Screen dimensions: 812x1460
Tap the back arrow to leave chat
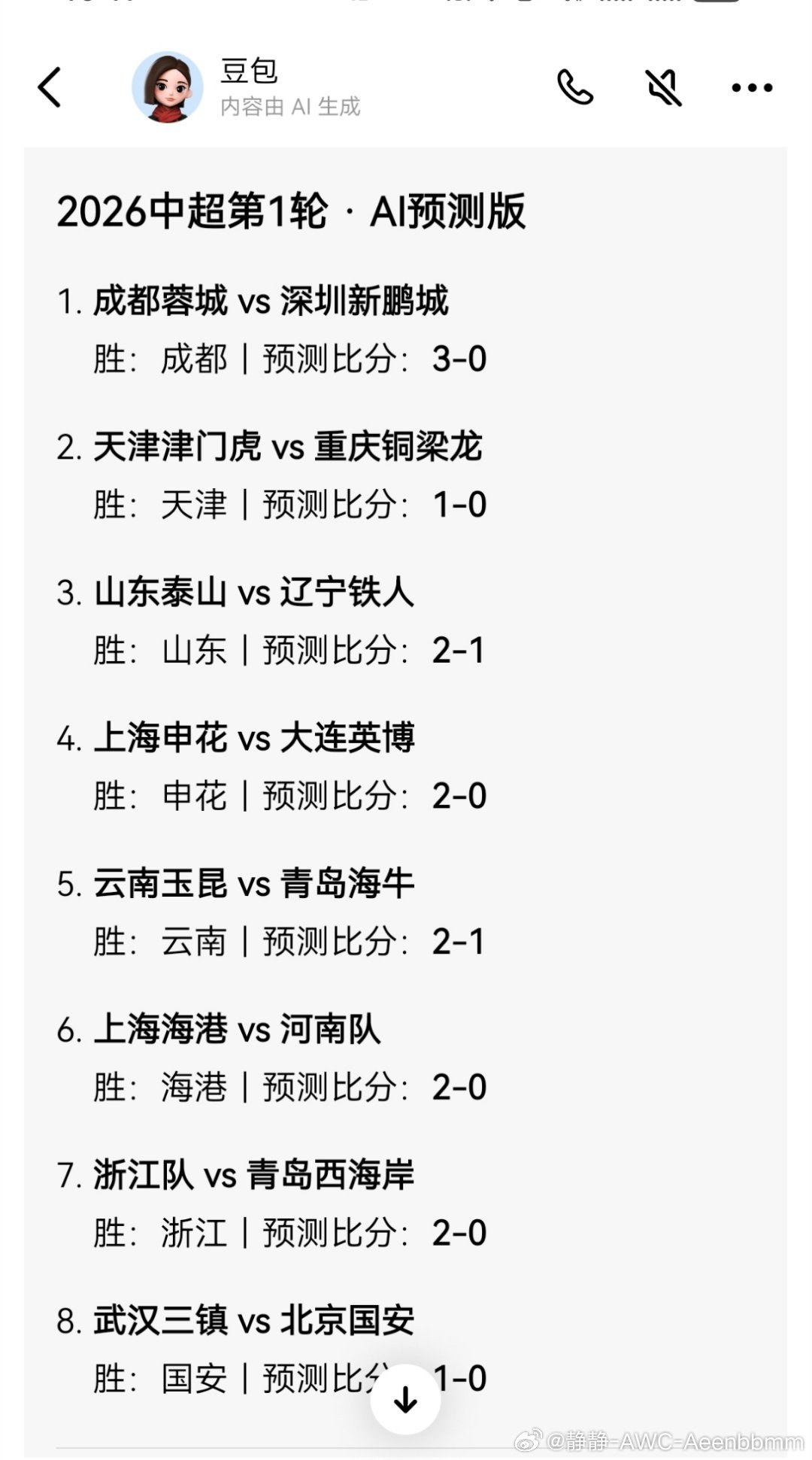pos(50,87)
